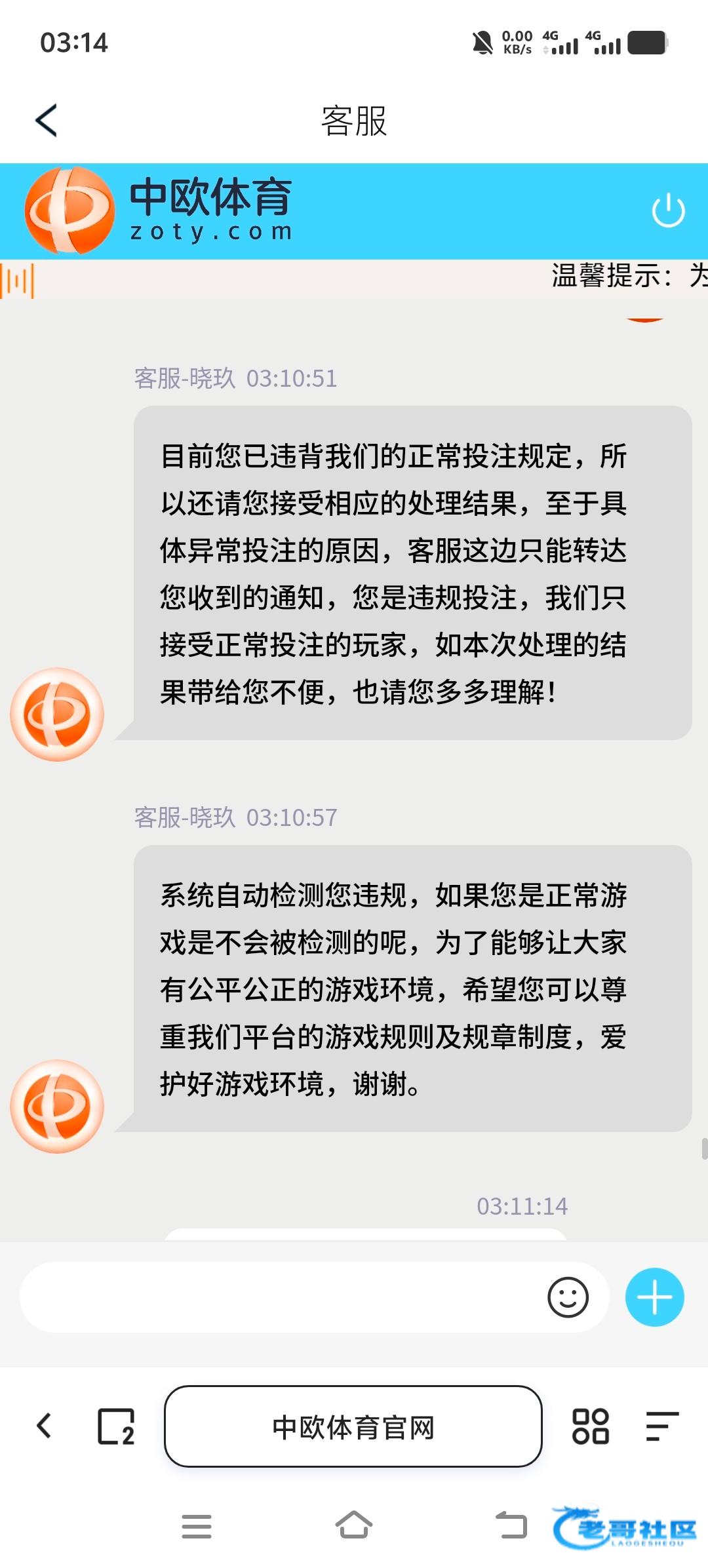This screenshot has height=1568, width=708.
Task: End the chat with the power icon
Action: tap(668, 210)
